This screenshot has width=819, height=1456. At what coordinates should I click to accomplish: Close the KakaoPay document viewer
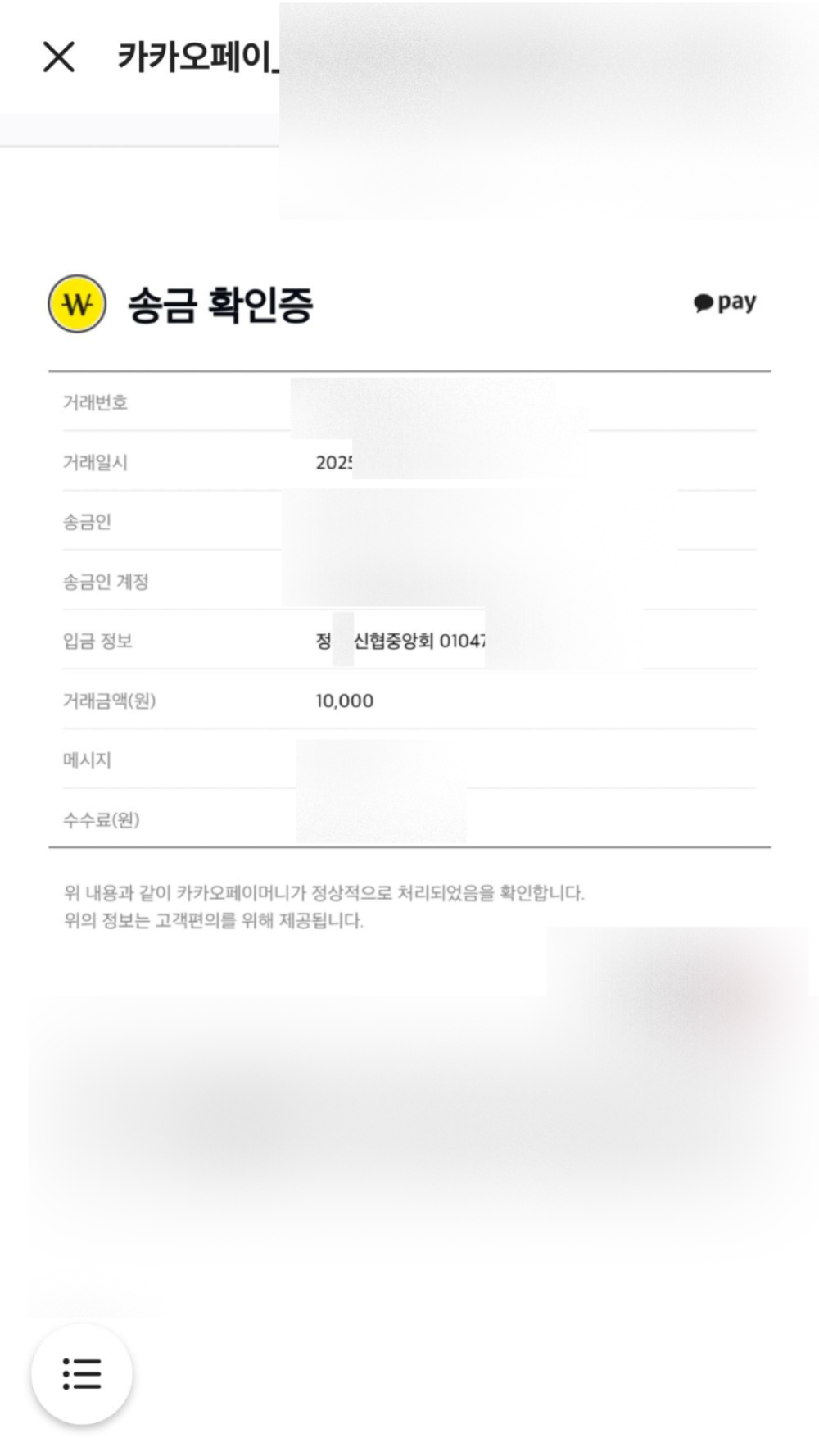coord(59,57)
